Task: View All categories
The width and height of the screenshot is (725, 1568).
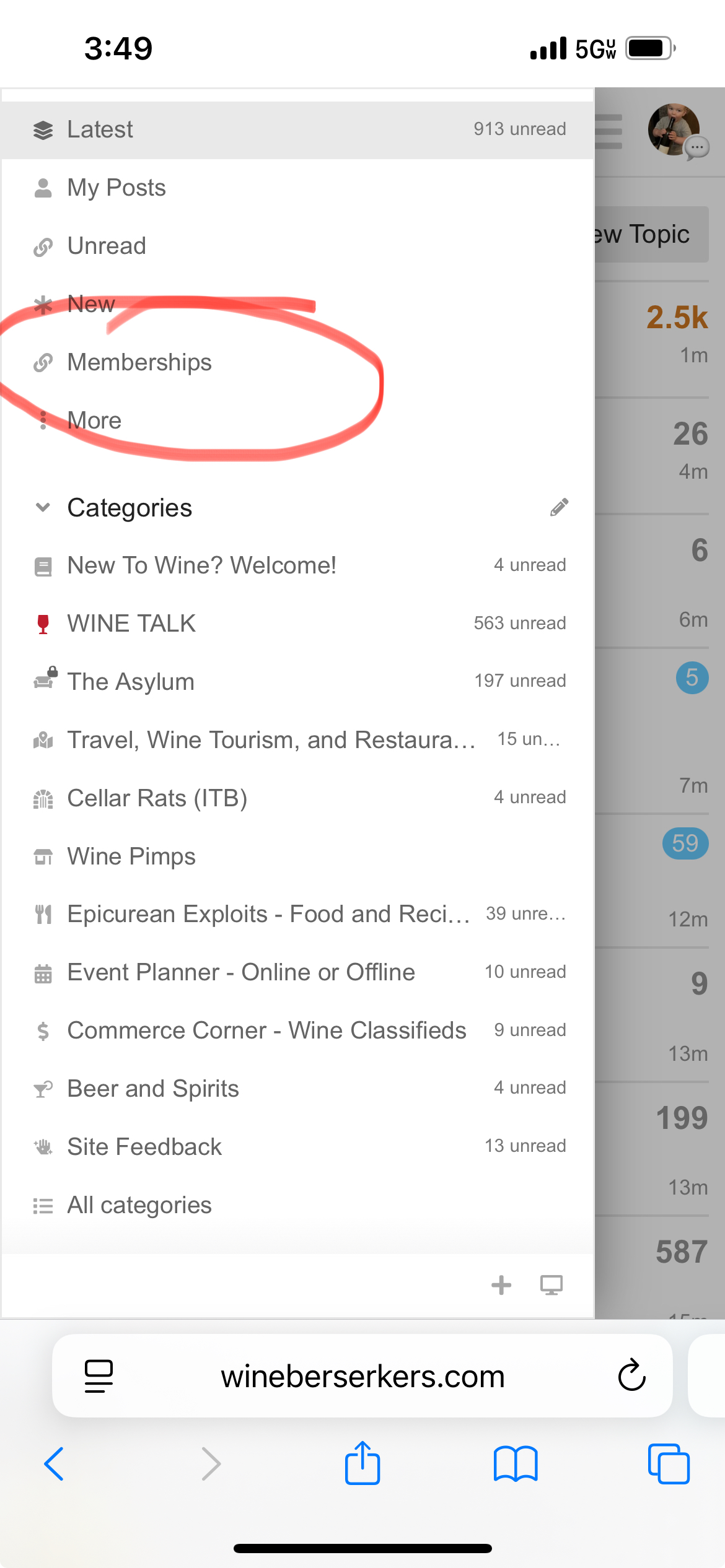Action: point(139,1205)
